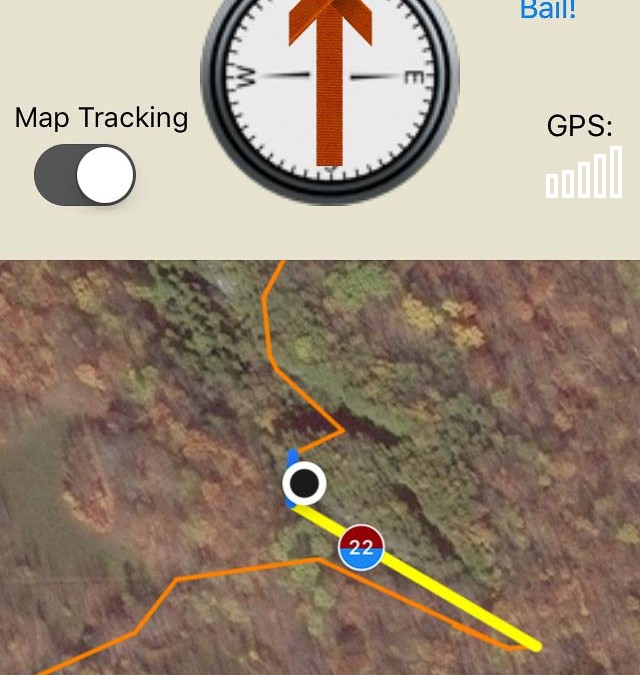
Task: Toggle the Map Tracking switch
Action: click(x=85, y=175)
